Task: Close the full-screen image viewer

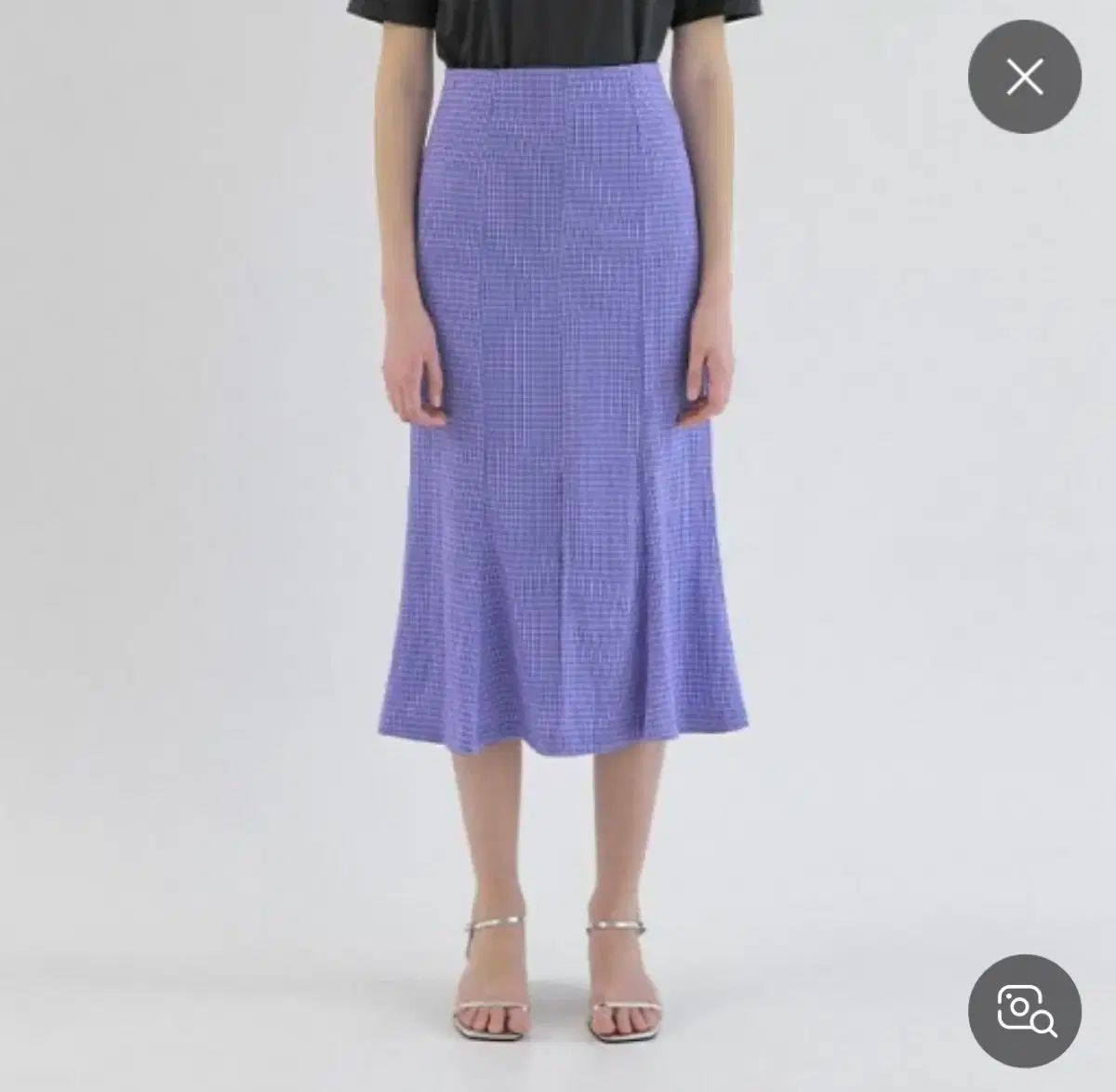Action: point(1024,77)
